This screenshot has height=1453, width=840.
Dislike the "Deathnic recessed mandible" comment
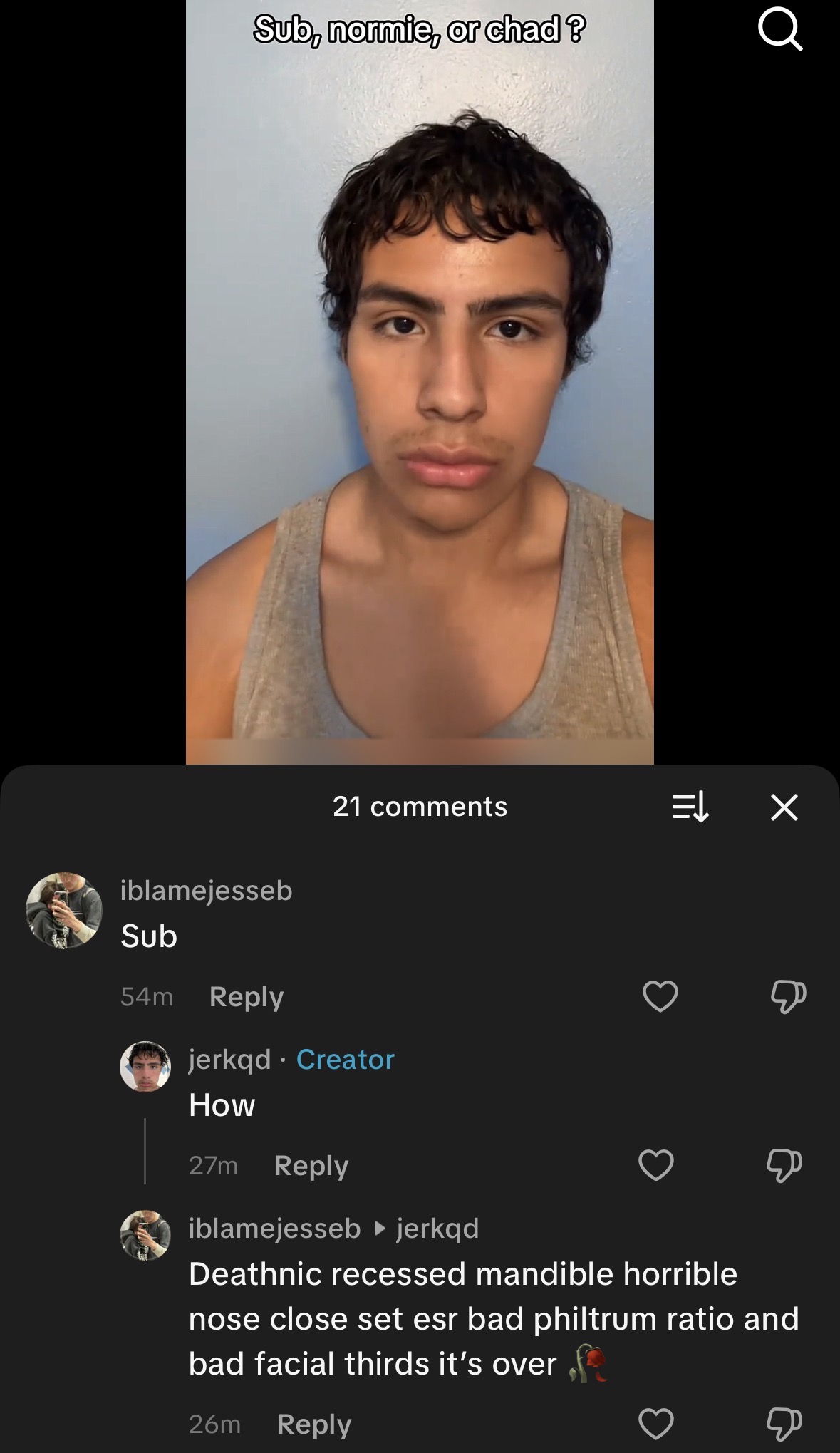click(x=784, y=1424)
